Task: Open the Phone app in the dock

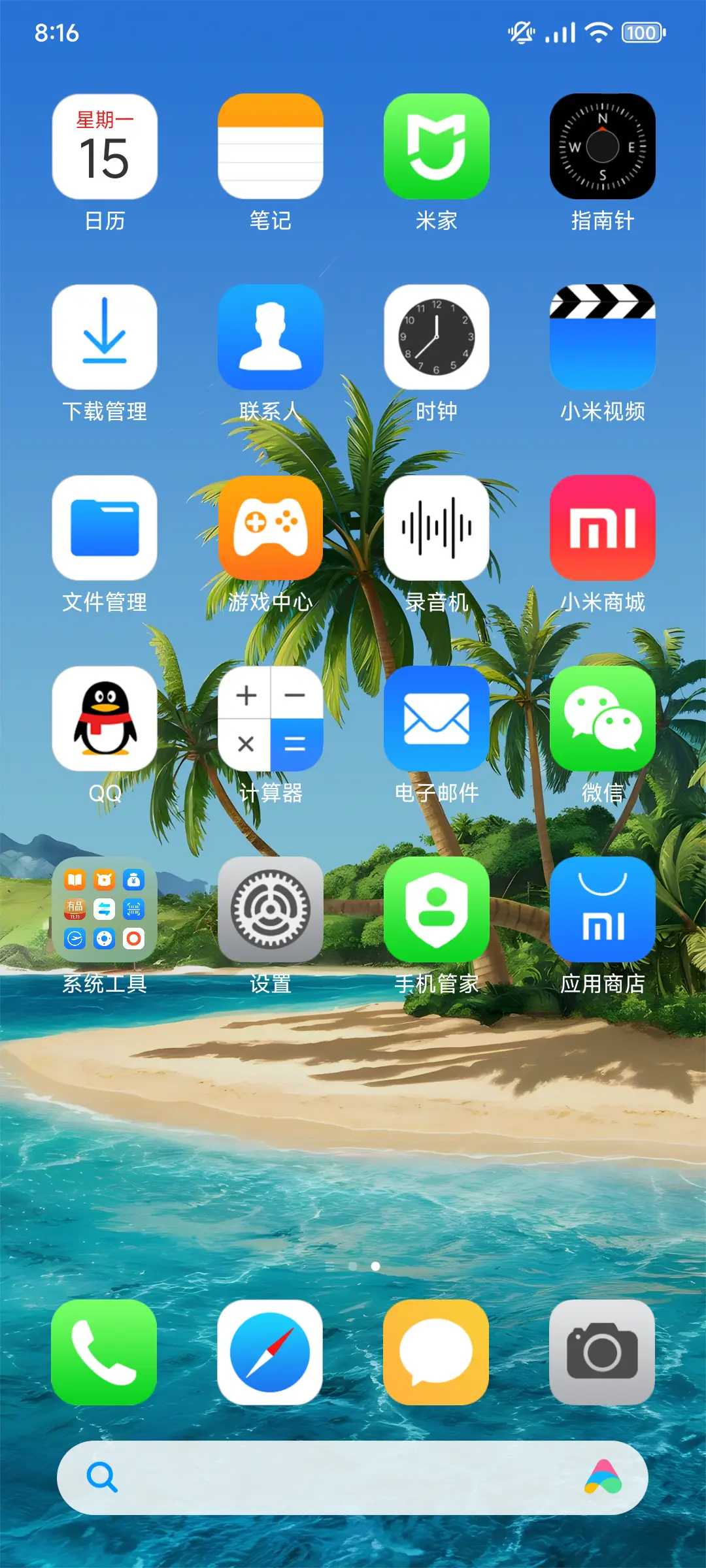Action: [x=105, y=1354]
